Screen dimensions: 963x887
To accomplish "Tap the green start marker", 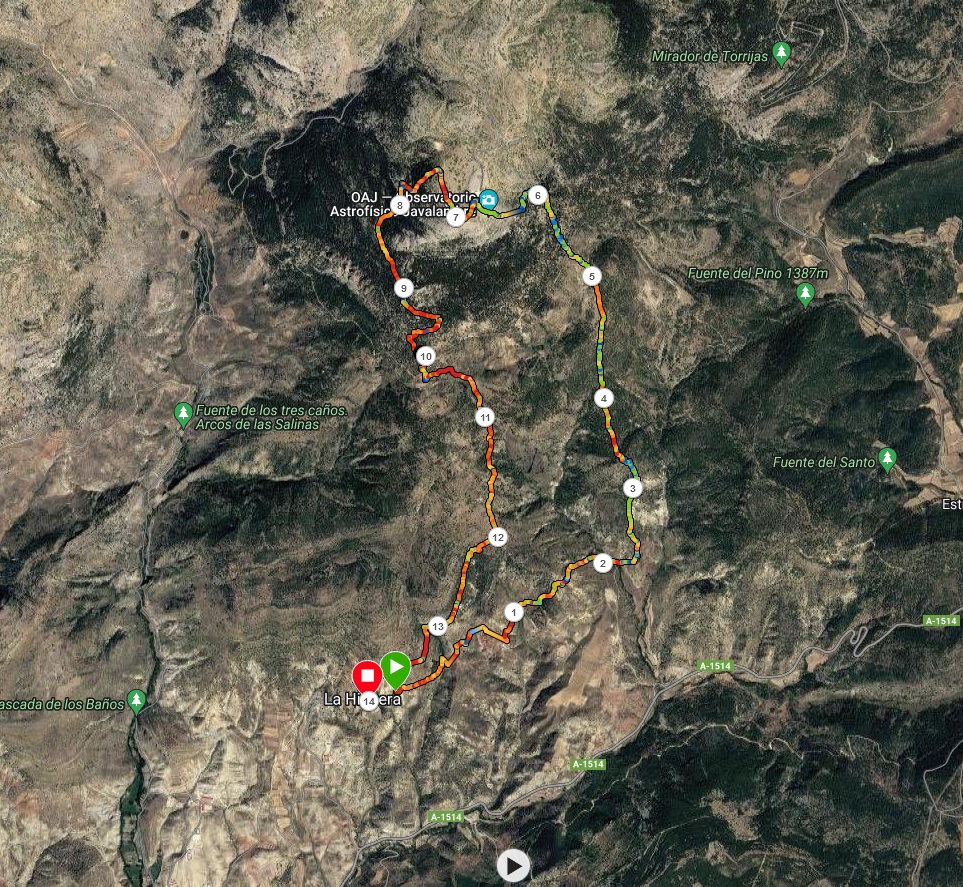I will 396,666.
